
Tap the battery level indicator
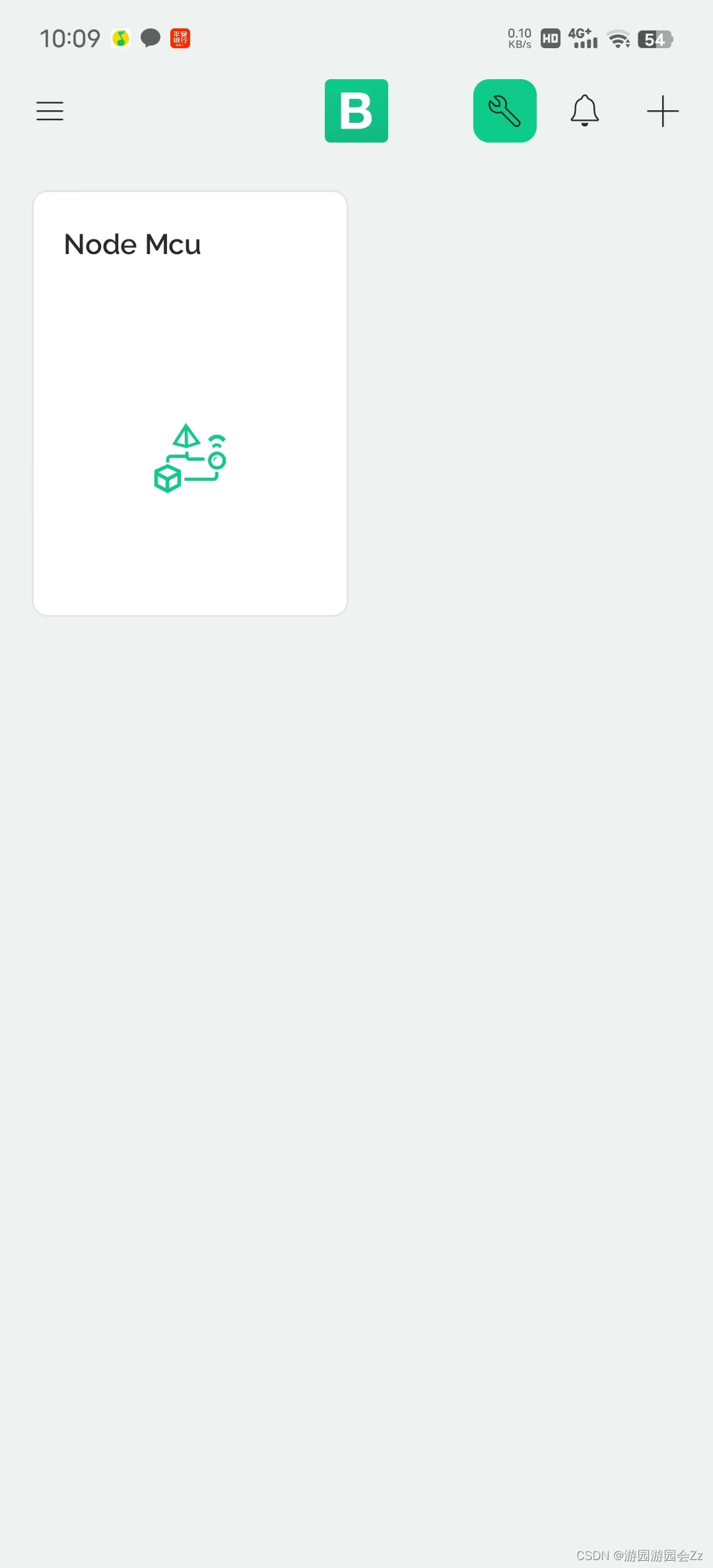click(655, 40)
